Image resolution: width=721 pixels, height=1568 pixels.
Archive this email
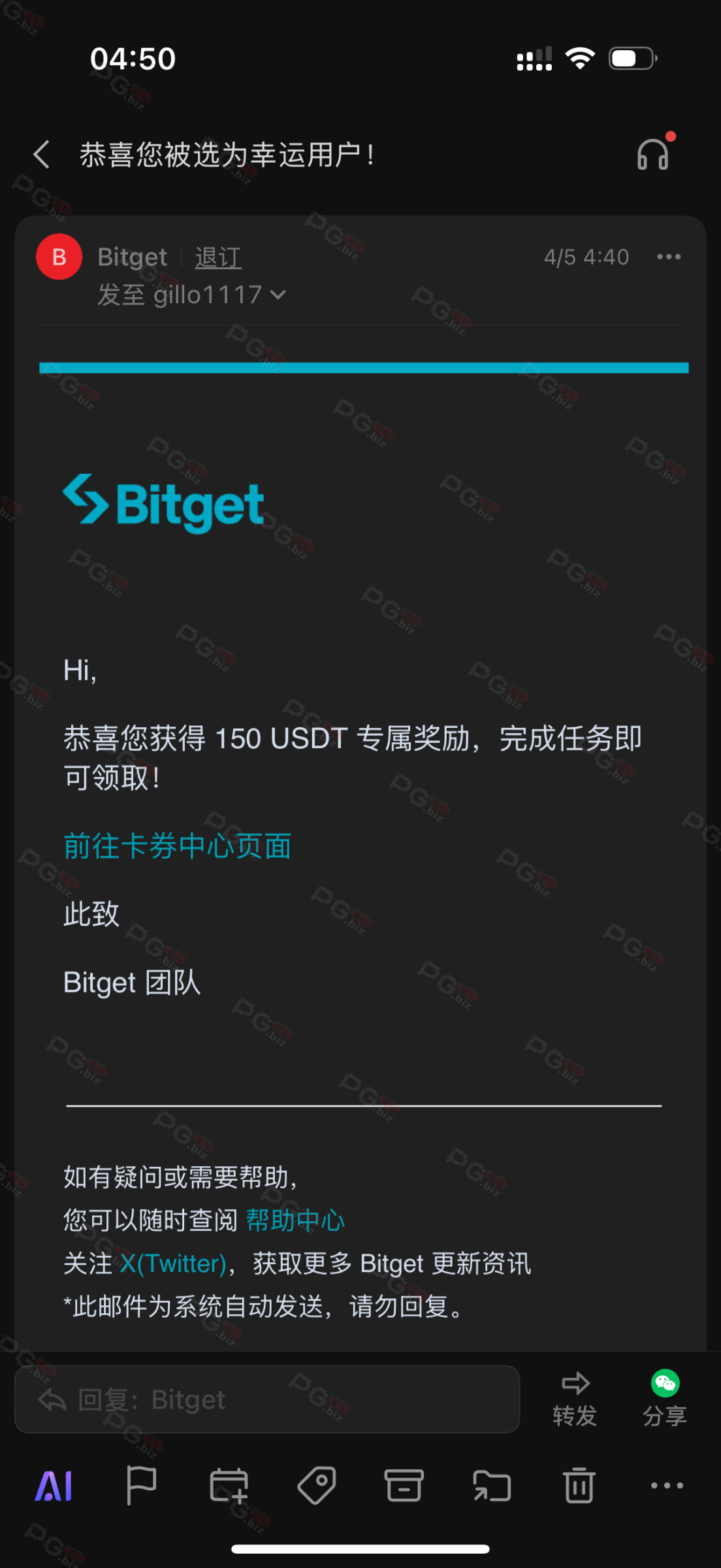click(x=404, y=1486)
